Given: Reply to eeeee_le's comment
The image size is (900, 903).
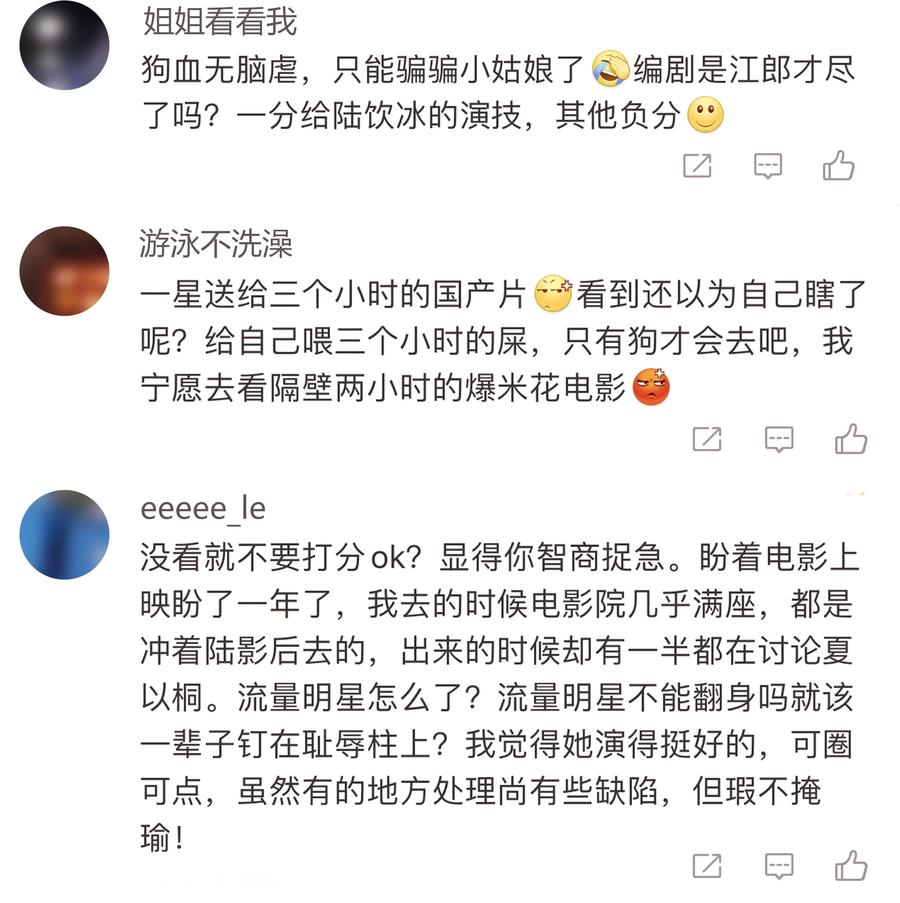Looking at the screenshot, I should pos(779,866).
